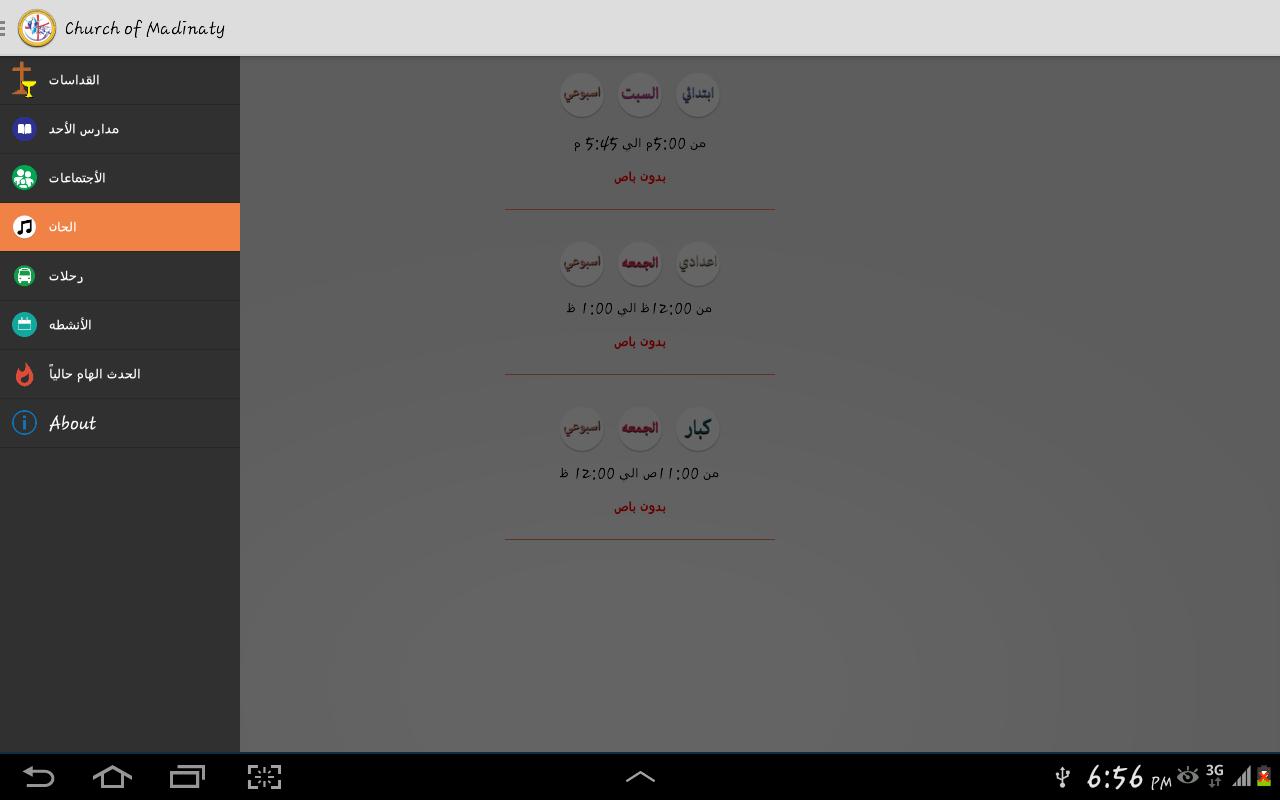
Task: Open the الحان menu item
Action: tap(120, 227)
